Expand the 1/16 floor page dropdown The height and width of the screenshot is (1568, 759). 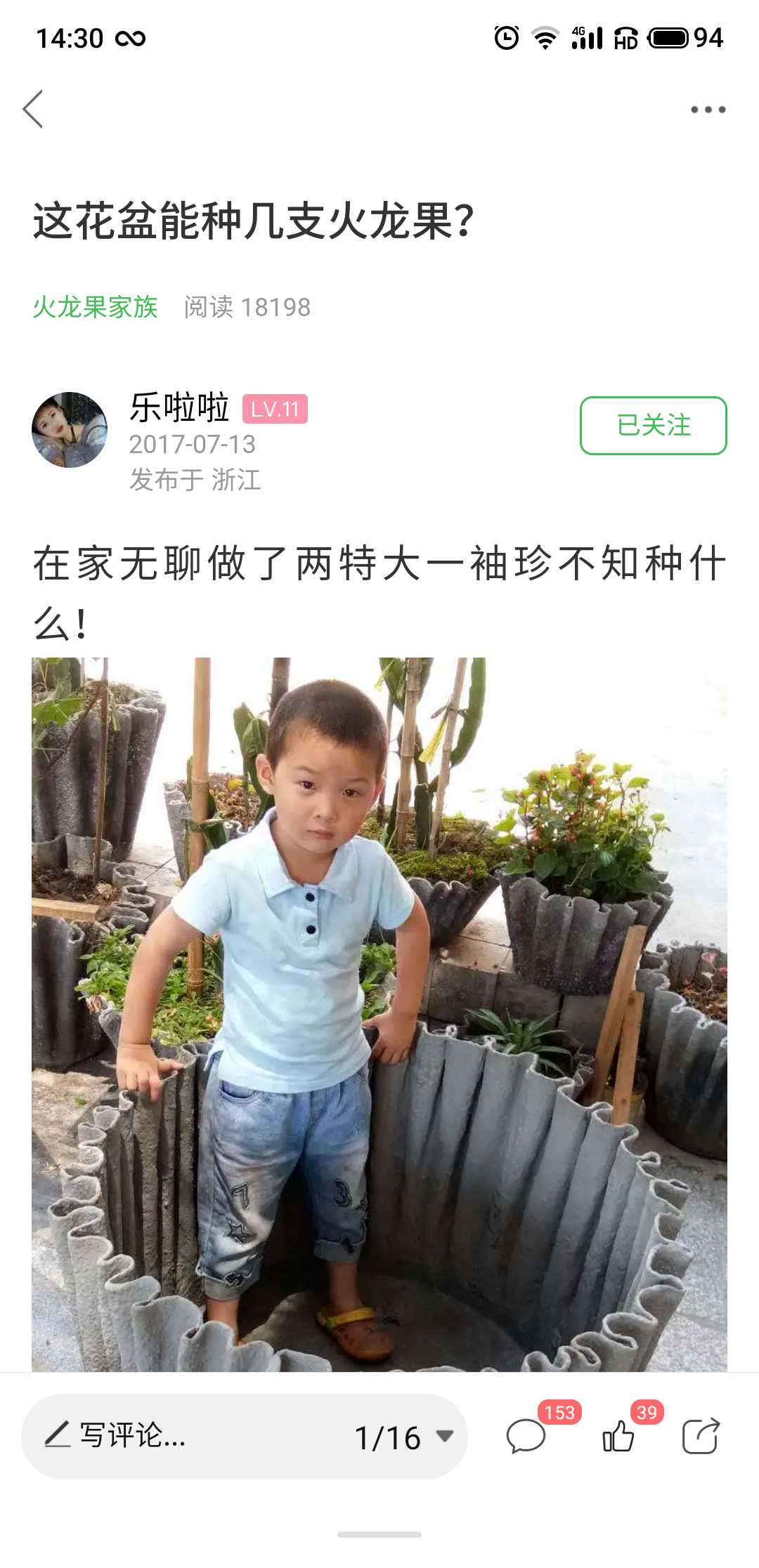(403, 1437)
